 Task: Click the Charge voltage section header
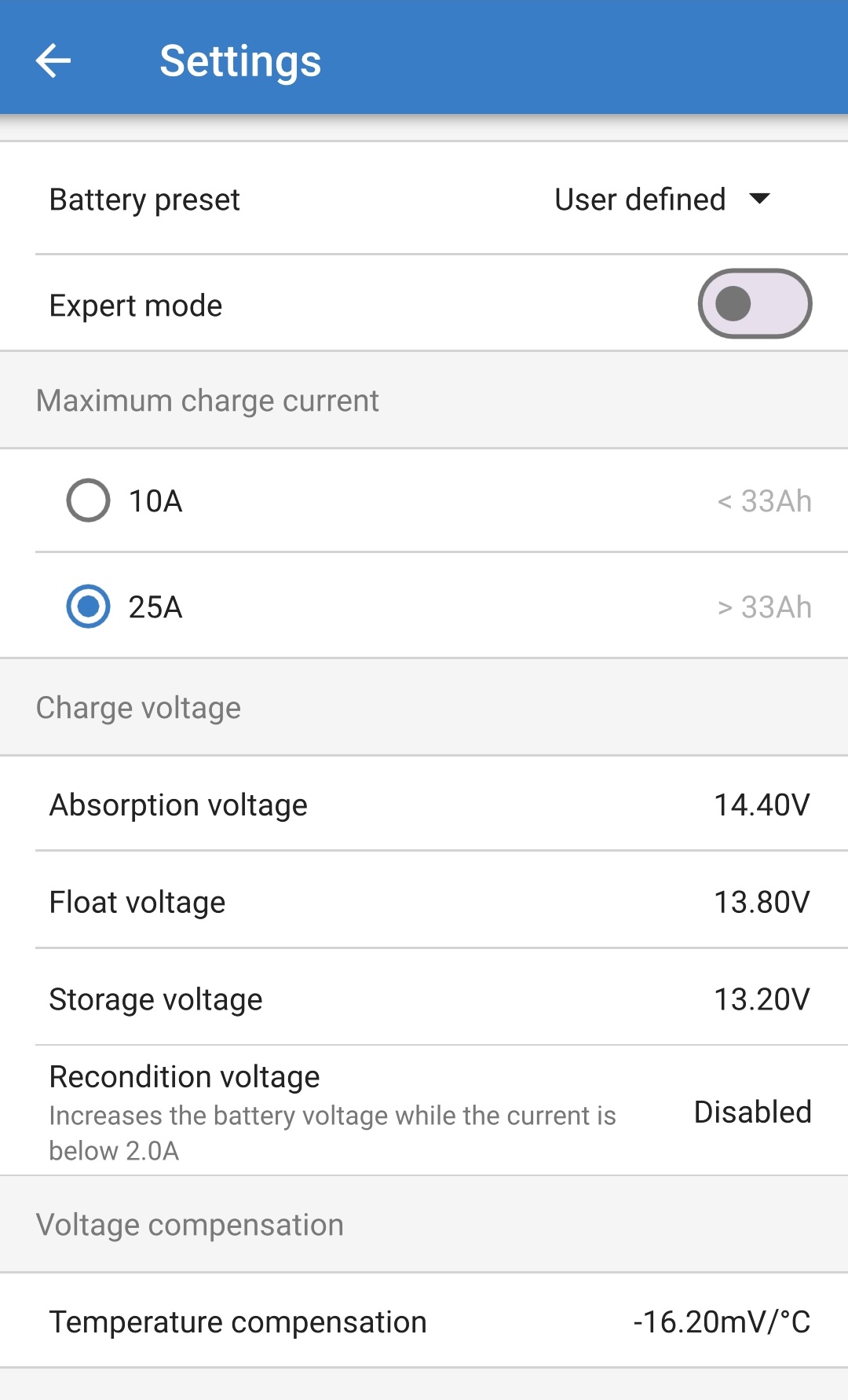pyautogui.click(x=138, y=707)
